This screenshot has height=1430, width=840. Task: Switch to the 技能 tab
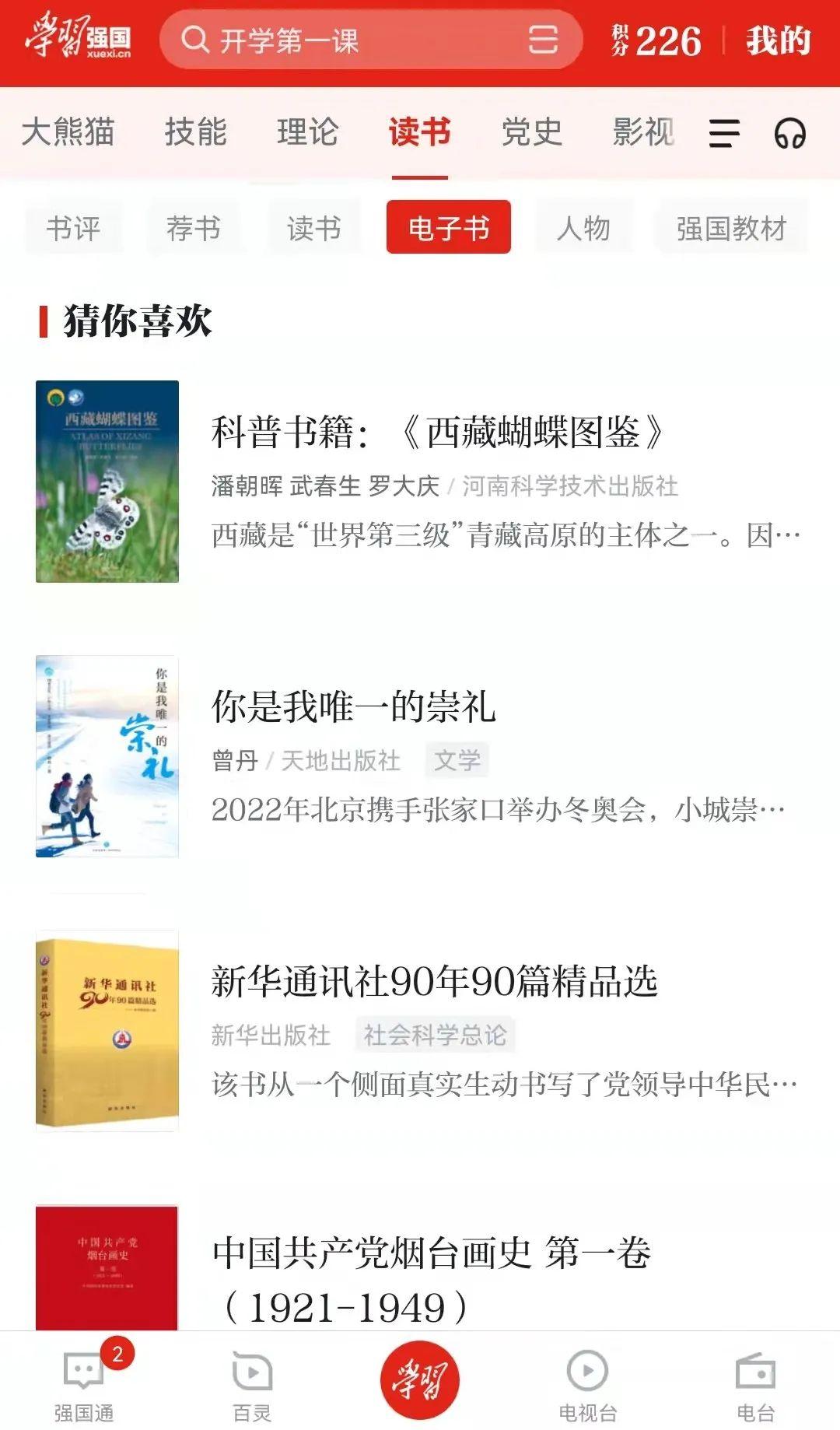coord(195,131)
